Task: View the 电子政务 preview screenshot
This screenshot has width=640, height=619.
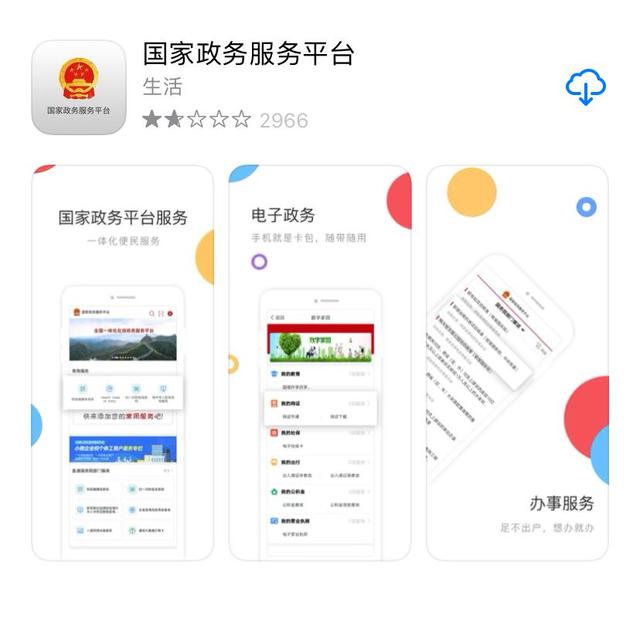Action: (320, 362)
